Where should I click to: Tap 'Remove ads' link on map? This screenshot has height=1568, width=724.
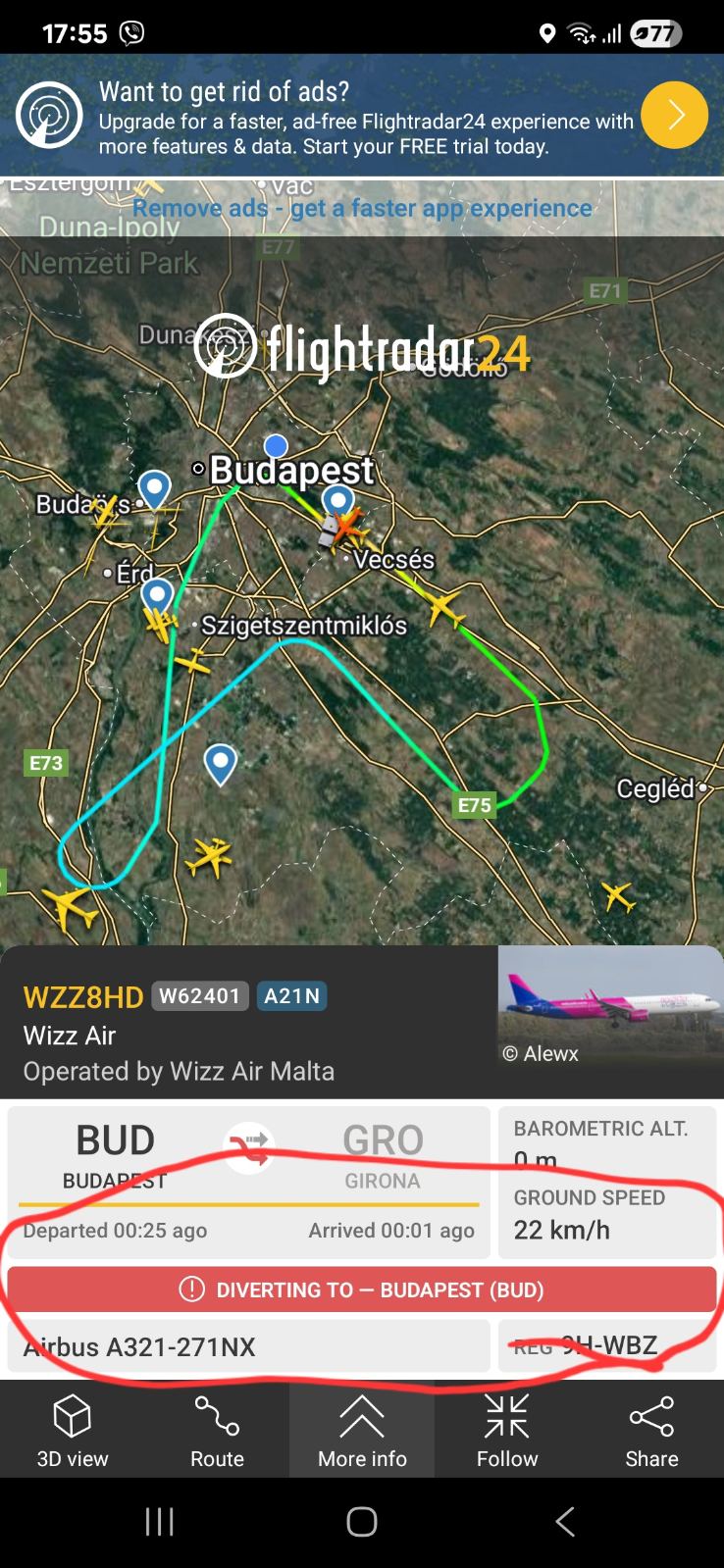[x=362, y=208]
